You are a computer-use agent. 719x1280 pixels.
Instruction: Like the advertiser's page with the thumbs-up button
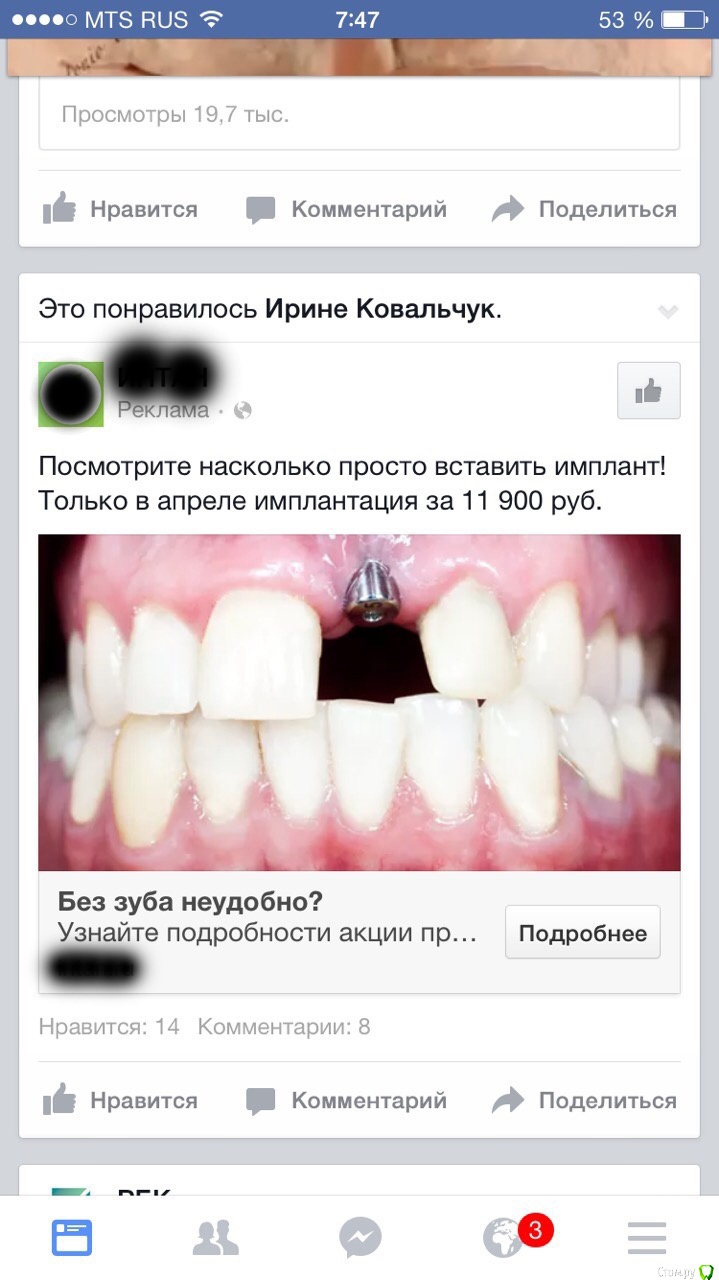coord(648,391)
